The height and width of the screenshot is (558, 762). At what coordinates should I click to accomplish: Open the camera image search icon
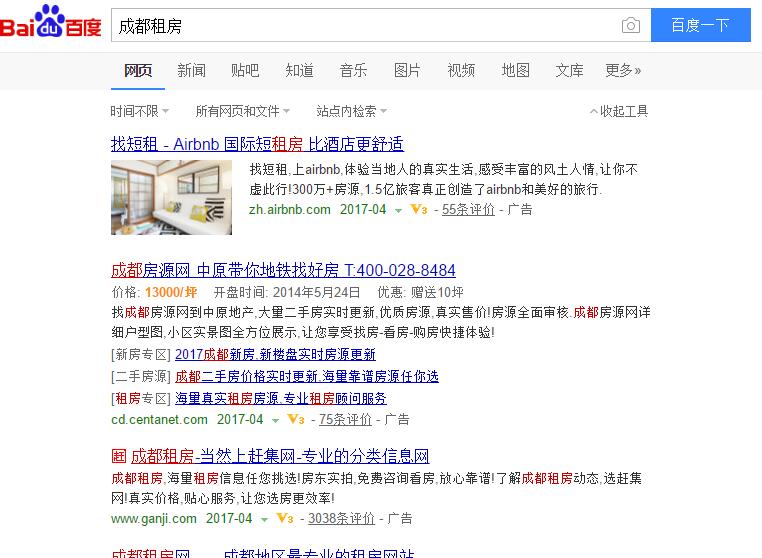tap(630, 26)
